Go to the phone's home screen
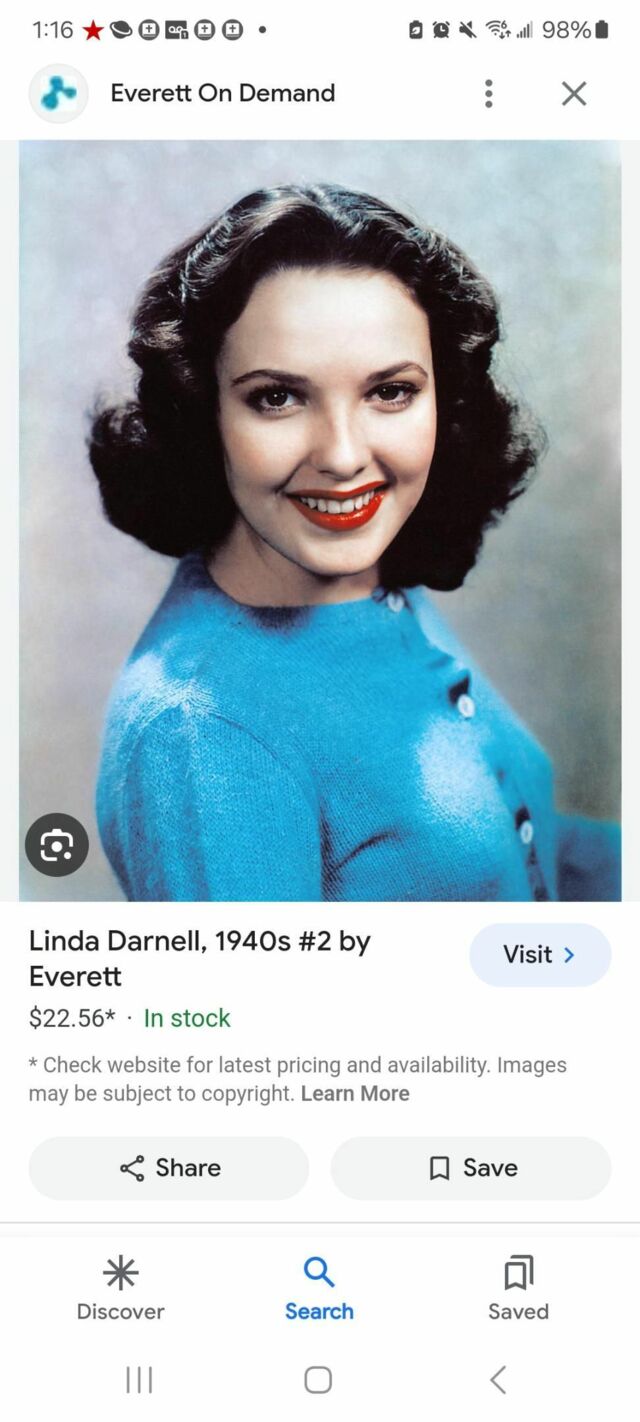Viewport: 640px width, 1422px height. pos(318,1380)
